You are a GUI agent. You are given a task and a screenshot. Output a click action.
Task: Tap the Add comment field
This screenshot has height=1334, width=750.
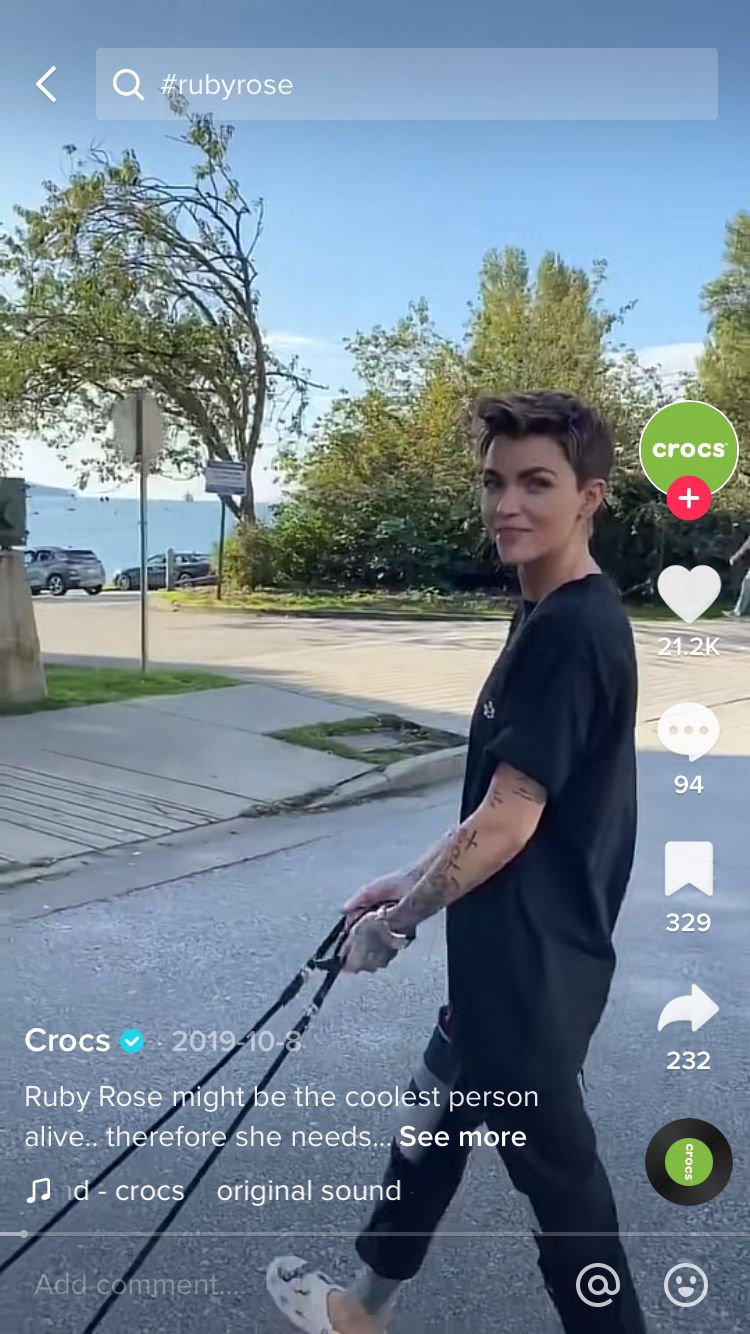[290, 1285]
